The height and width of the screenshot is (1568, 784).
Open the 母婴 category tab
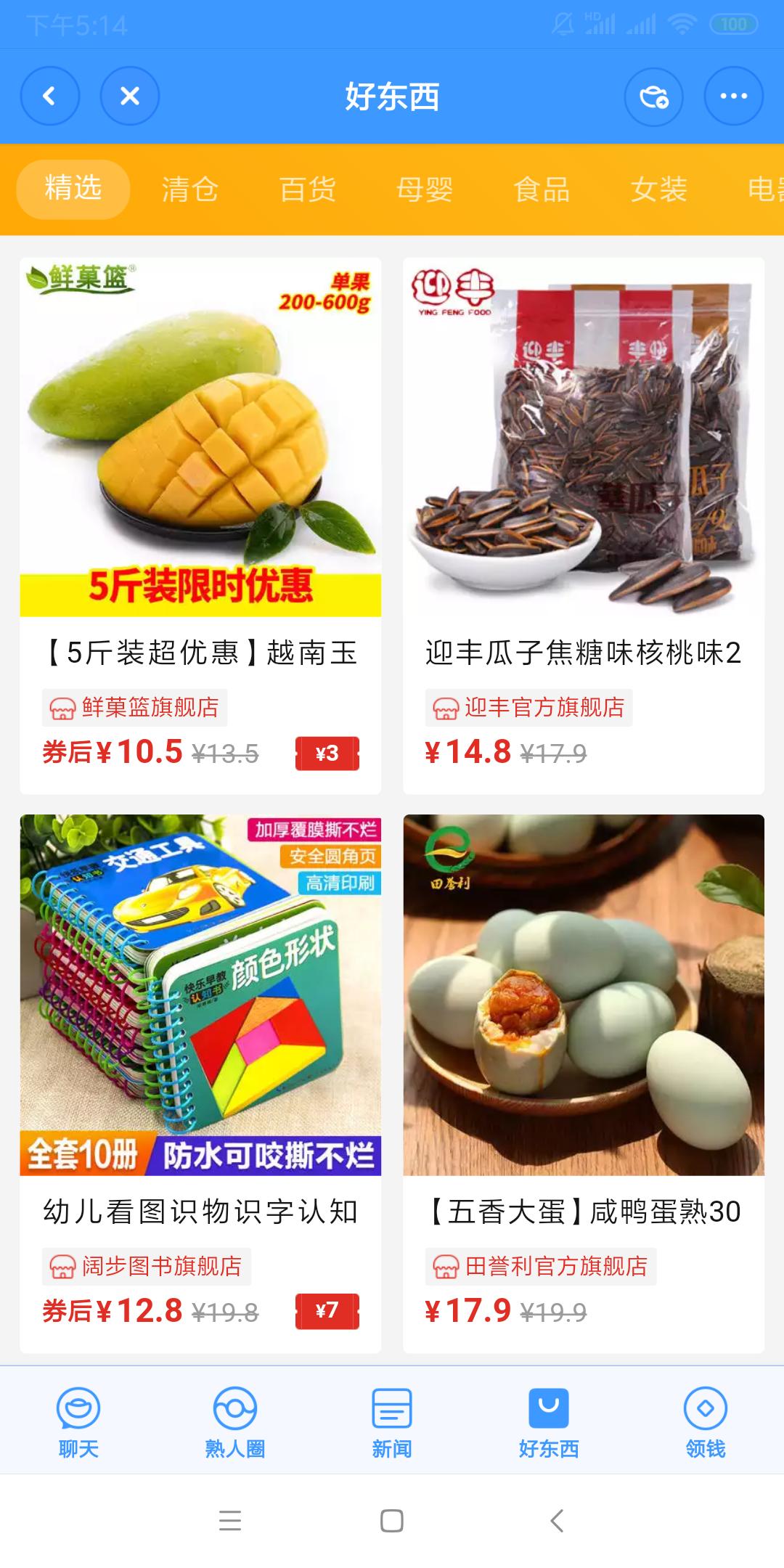point(423,189)
